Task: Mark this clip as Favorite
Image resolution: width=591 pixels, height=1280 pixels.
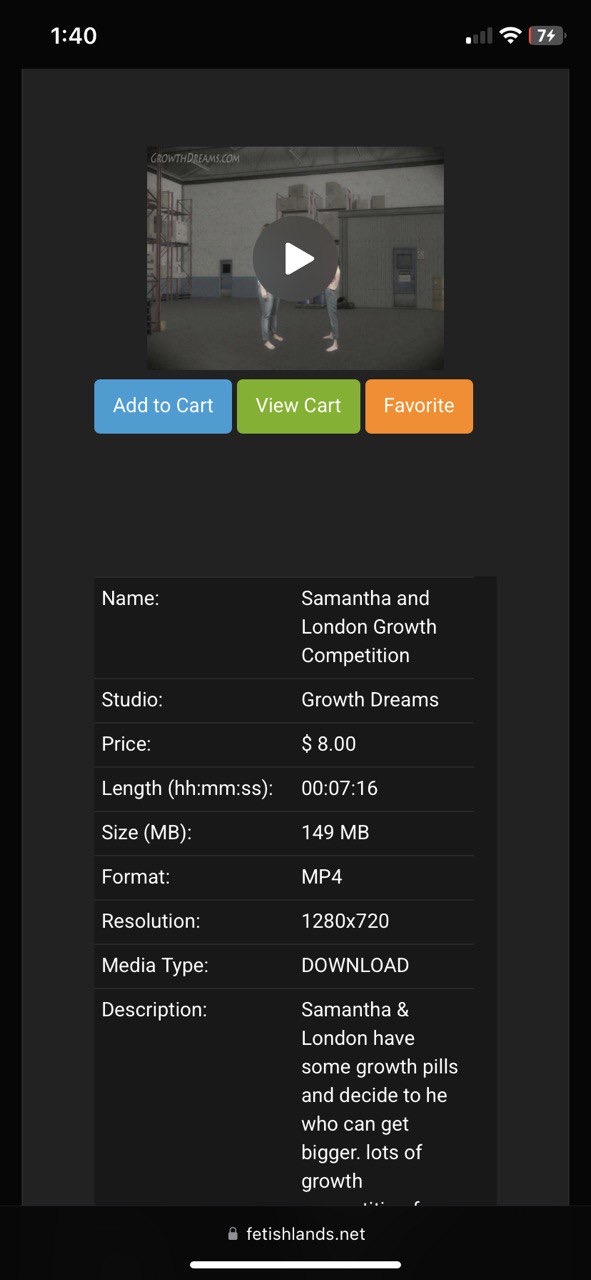Action: [419, 406]
